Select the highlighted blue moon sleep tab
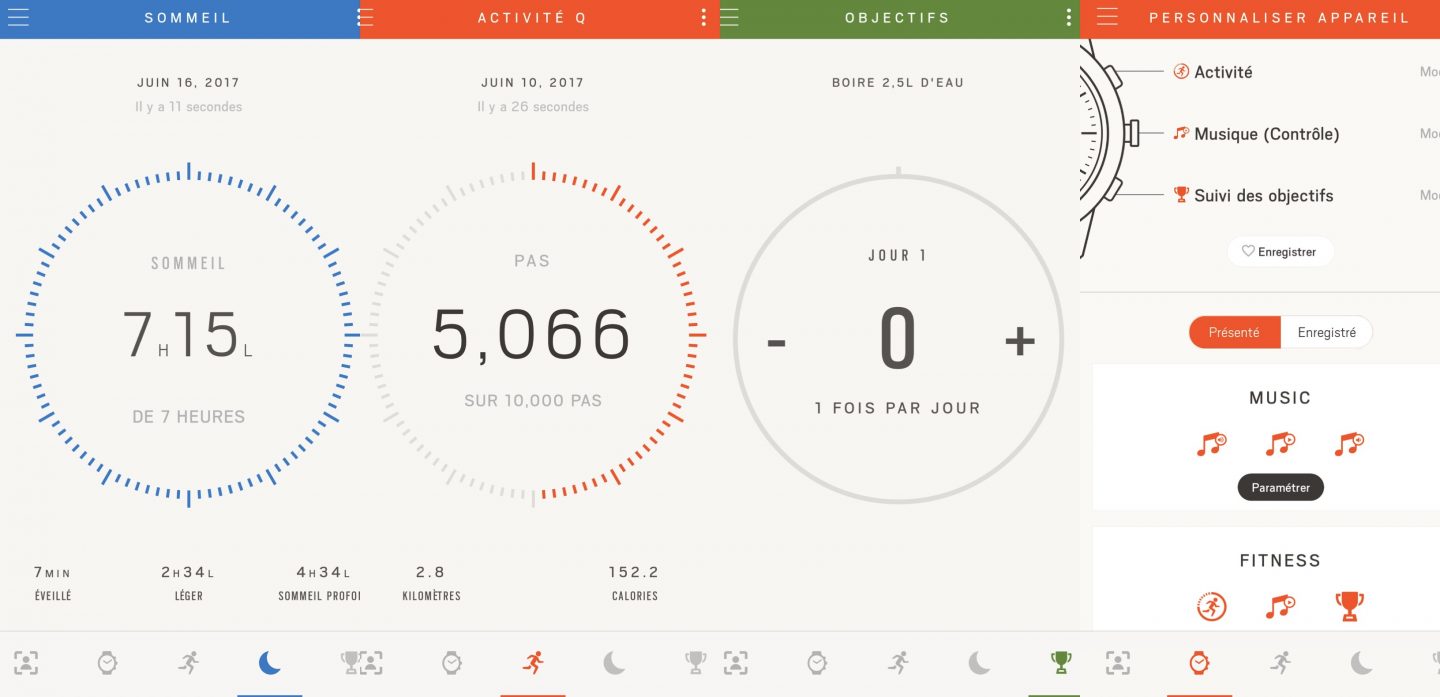Viewport: 1440px width, 697px height. (269, 662)
